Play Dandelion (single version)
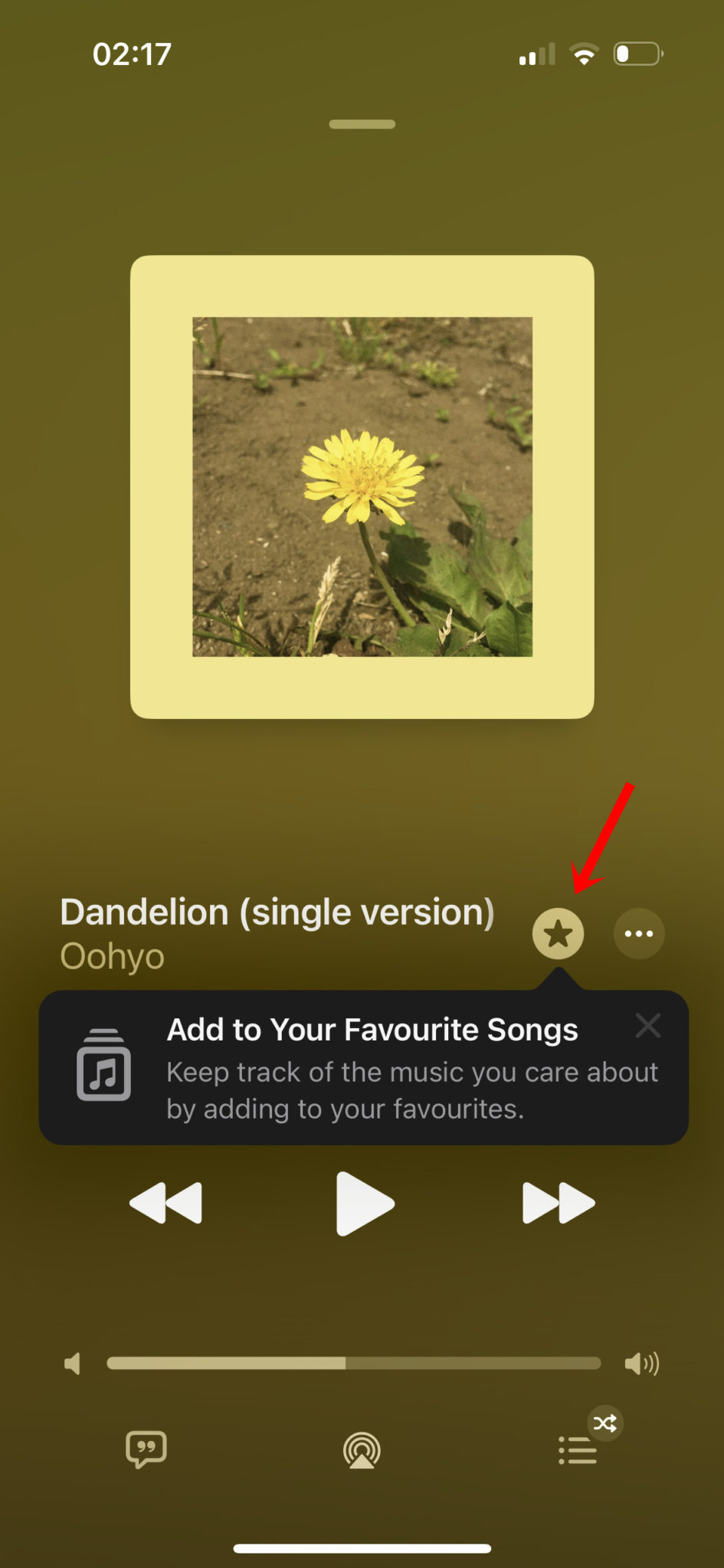Image resolution: width=724 pixels, height=1568 pixels. tap(363, 1203)
